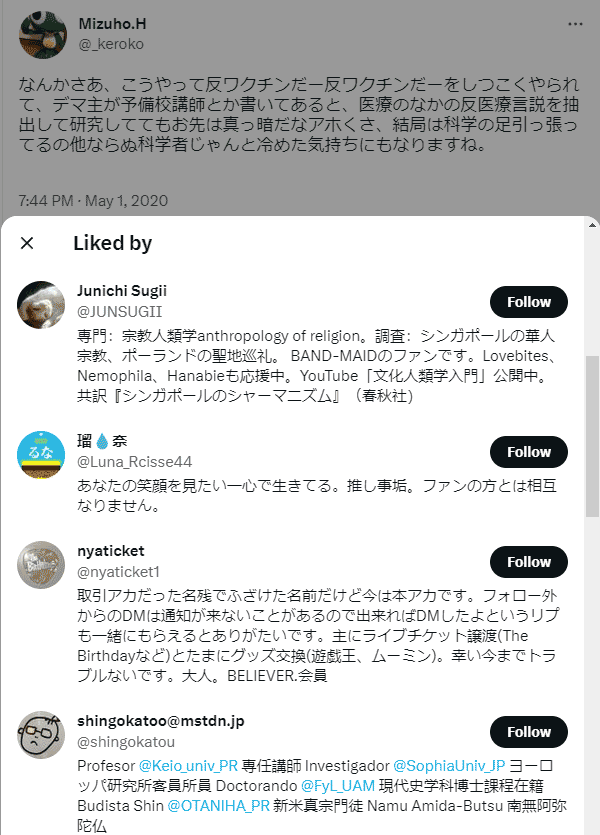Viewport: 600px width, 835px height.
Task: Close the Liked by panel
Action: (27, 243)
